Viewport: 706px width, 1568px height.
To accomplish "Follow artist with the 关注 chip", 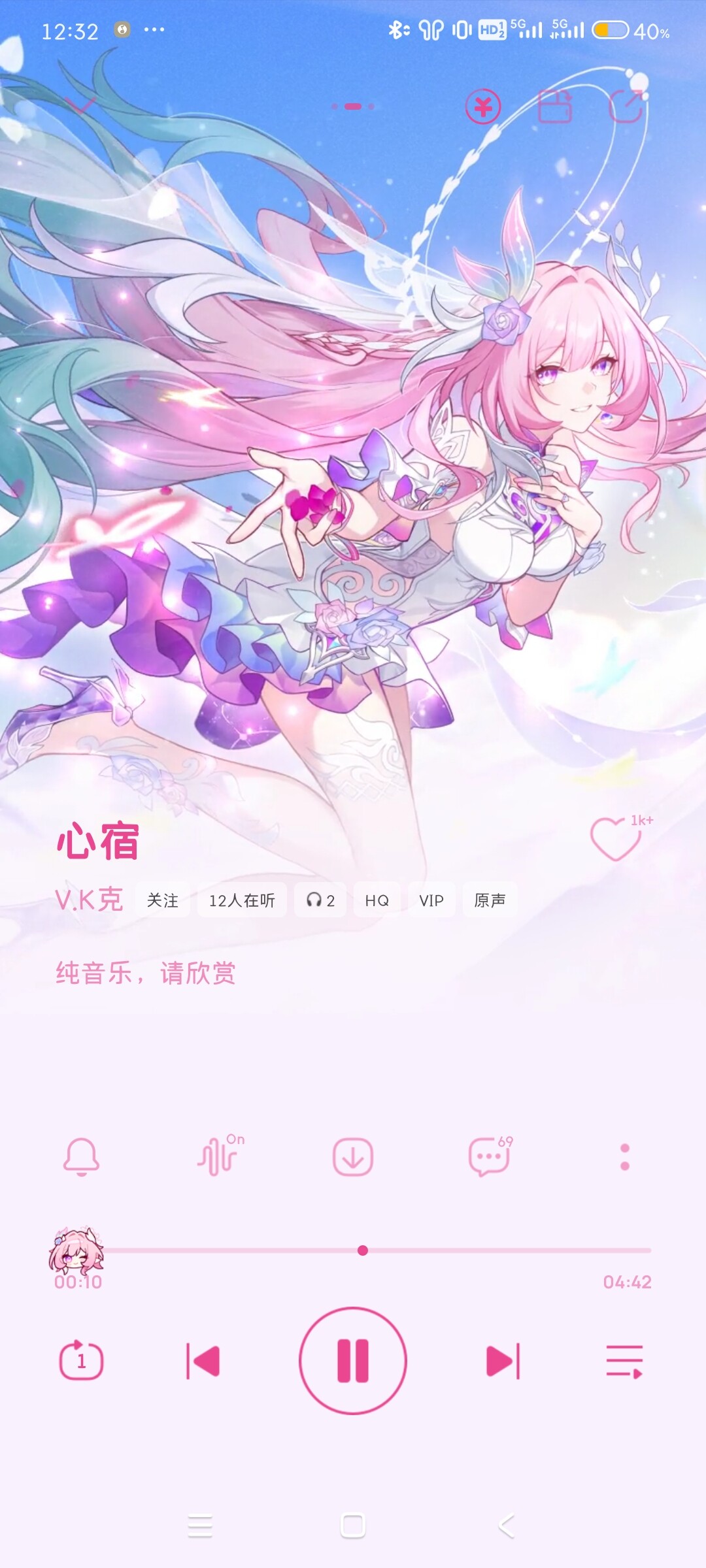I will tap(162, 900).
